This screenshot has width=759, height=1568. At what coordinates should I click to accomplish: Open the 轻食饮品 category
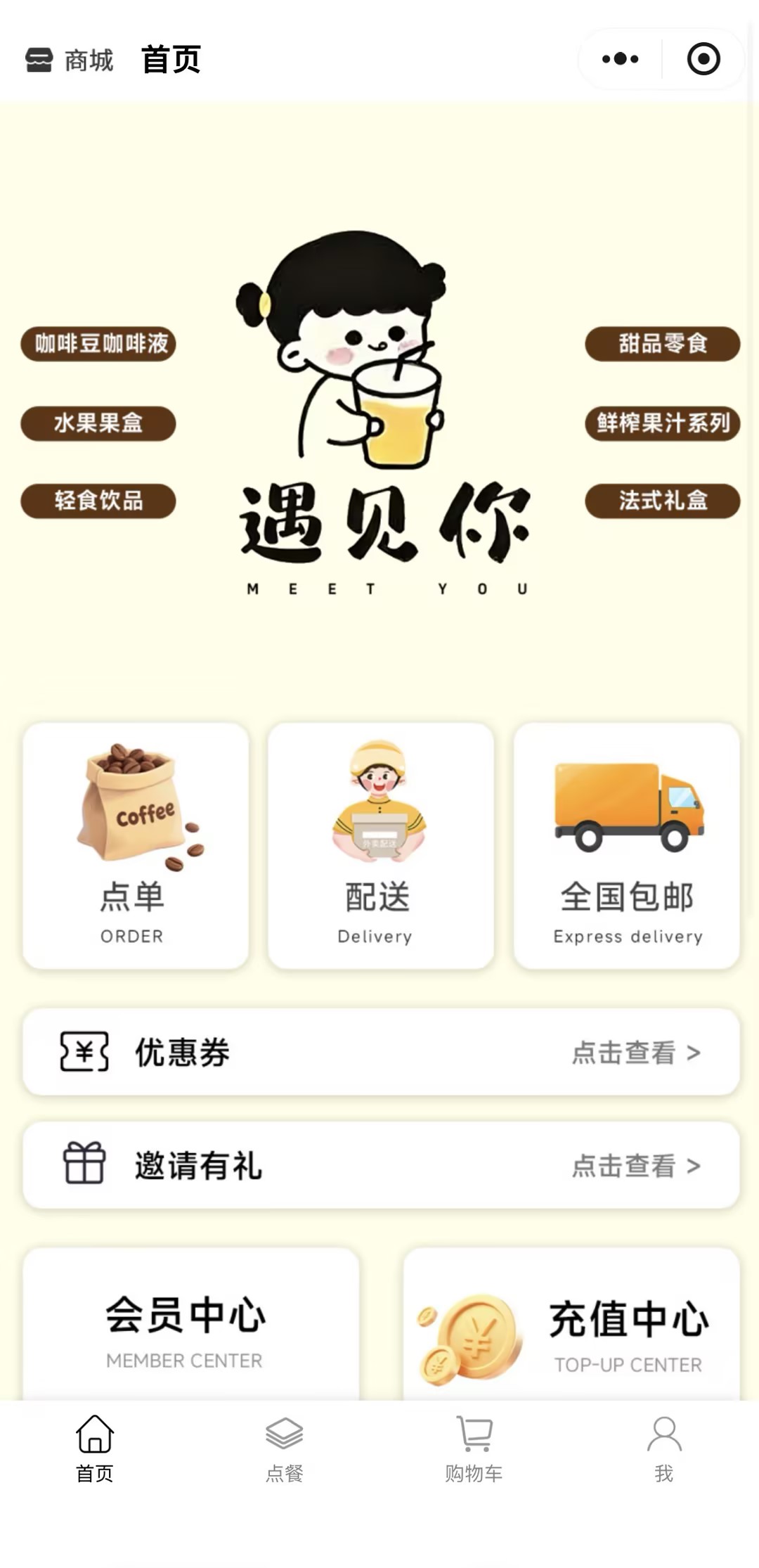click(x=98, y=501)
